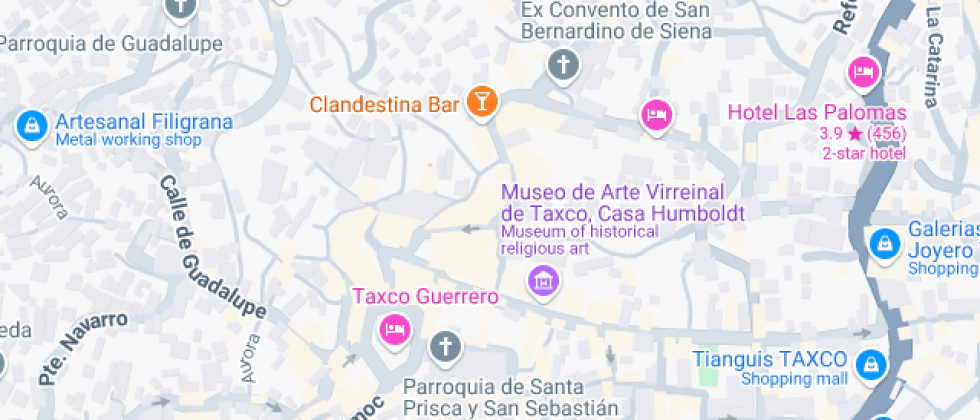Tap the Parroquia de Santa Prisca church pin
980x420 pixels.
coord(445,348)
